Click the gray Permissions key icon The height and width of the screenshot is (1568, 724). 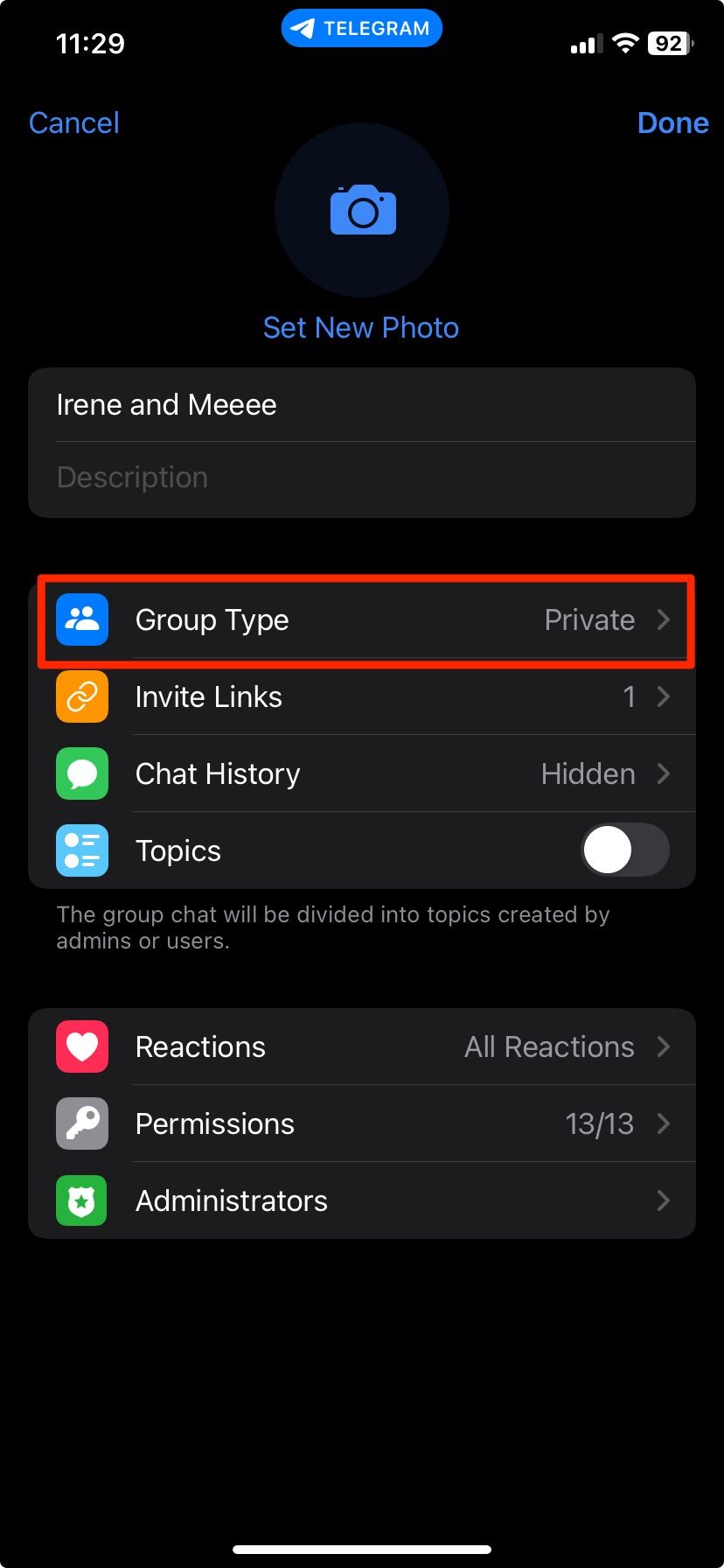point(80,1123)
